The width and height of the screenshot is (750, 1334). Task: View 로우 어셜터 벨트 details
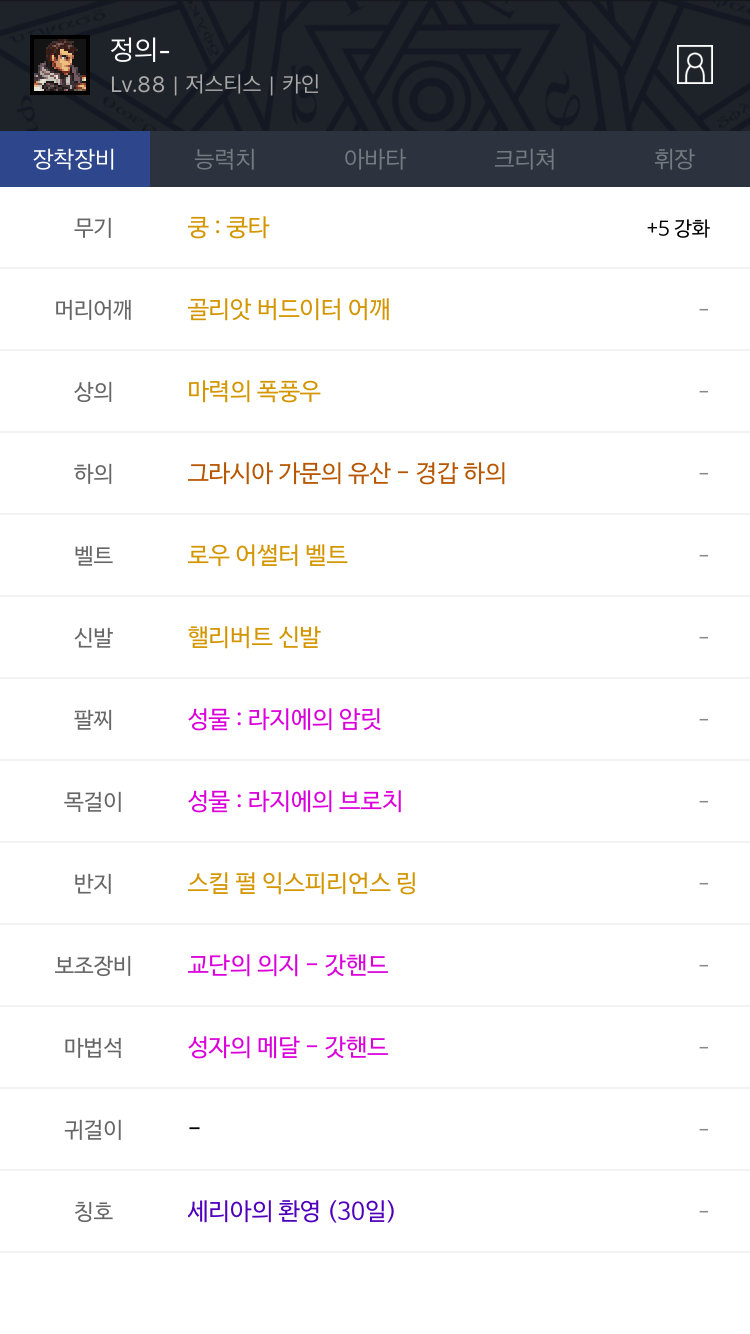(375, 555)
